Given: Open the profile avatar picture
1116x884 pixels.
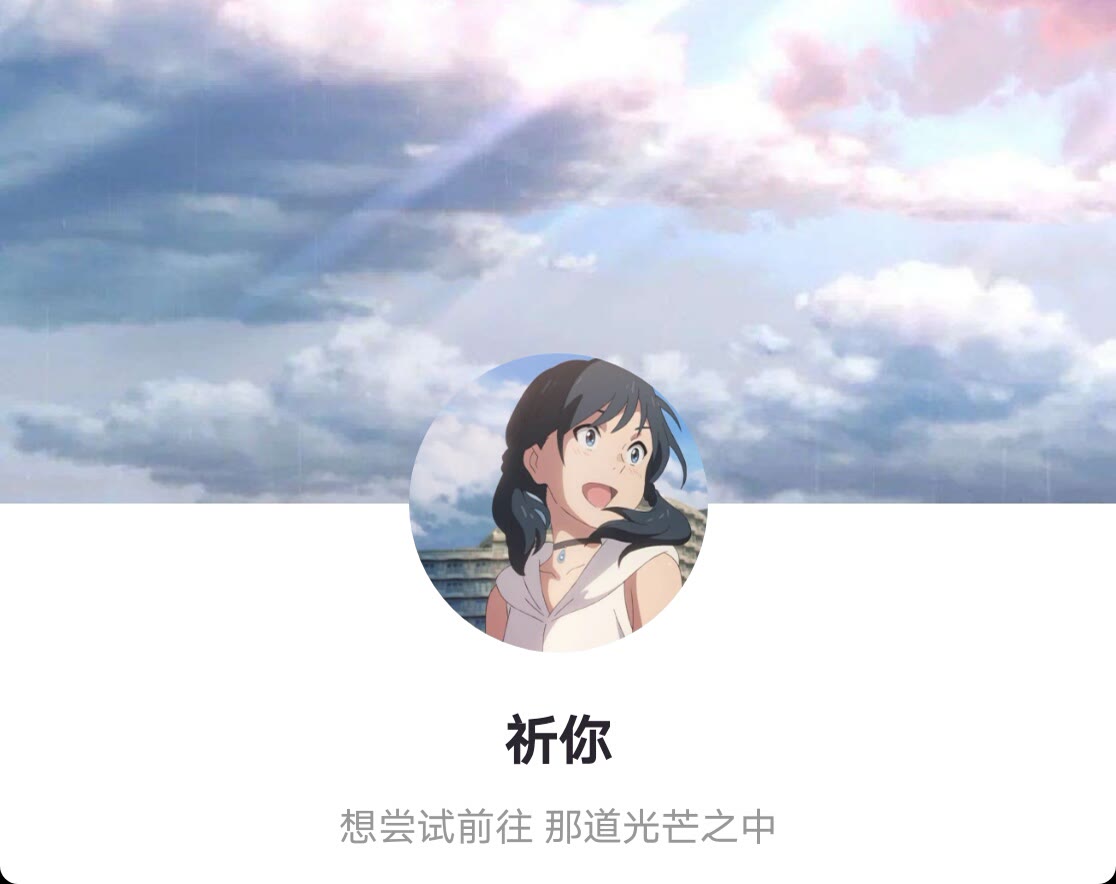Looking at the screenshot, I should coord(558,502).
